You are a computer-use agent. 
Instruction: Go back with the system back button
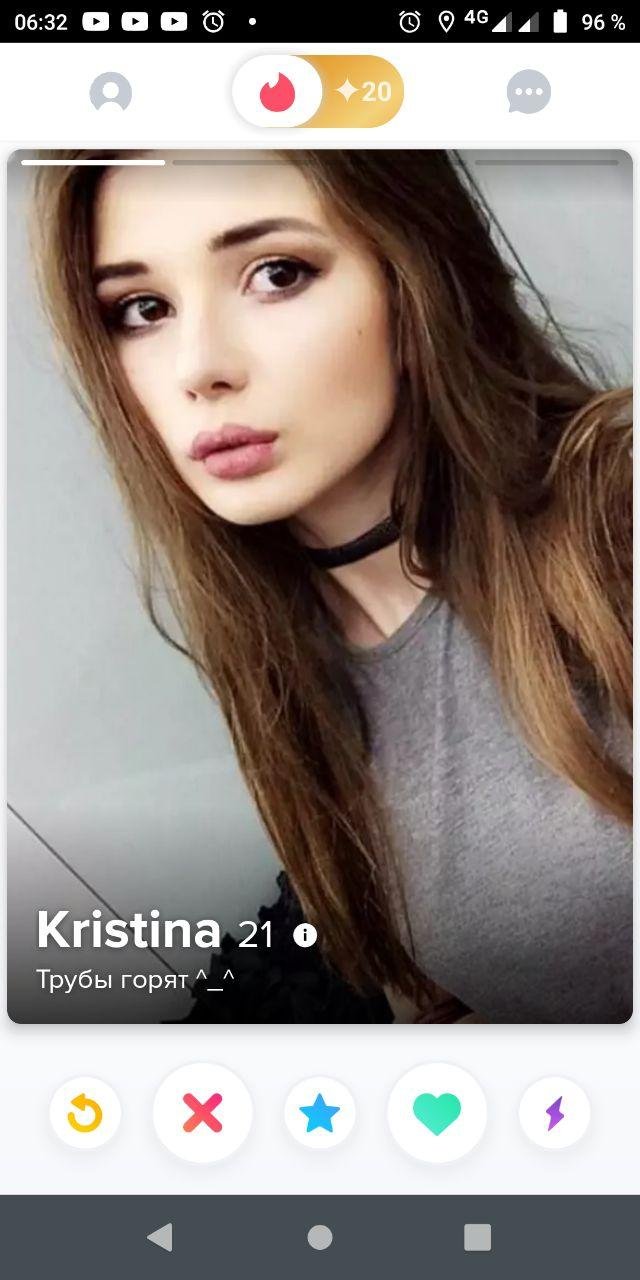[x=160, y=1237]
